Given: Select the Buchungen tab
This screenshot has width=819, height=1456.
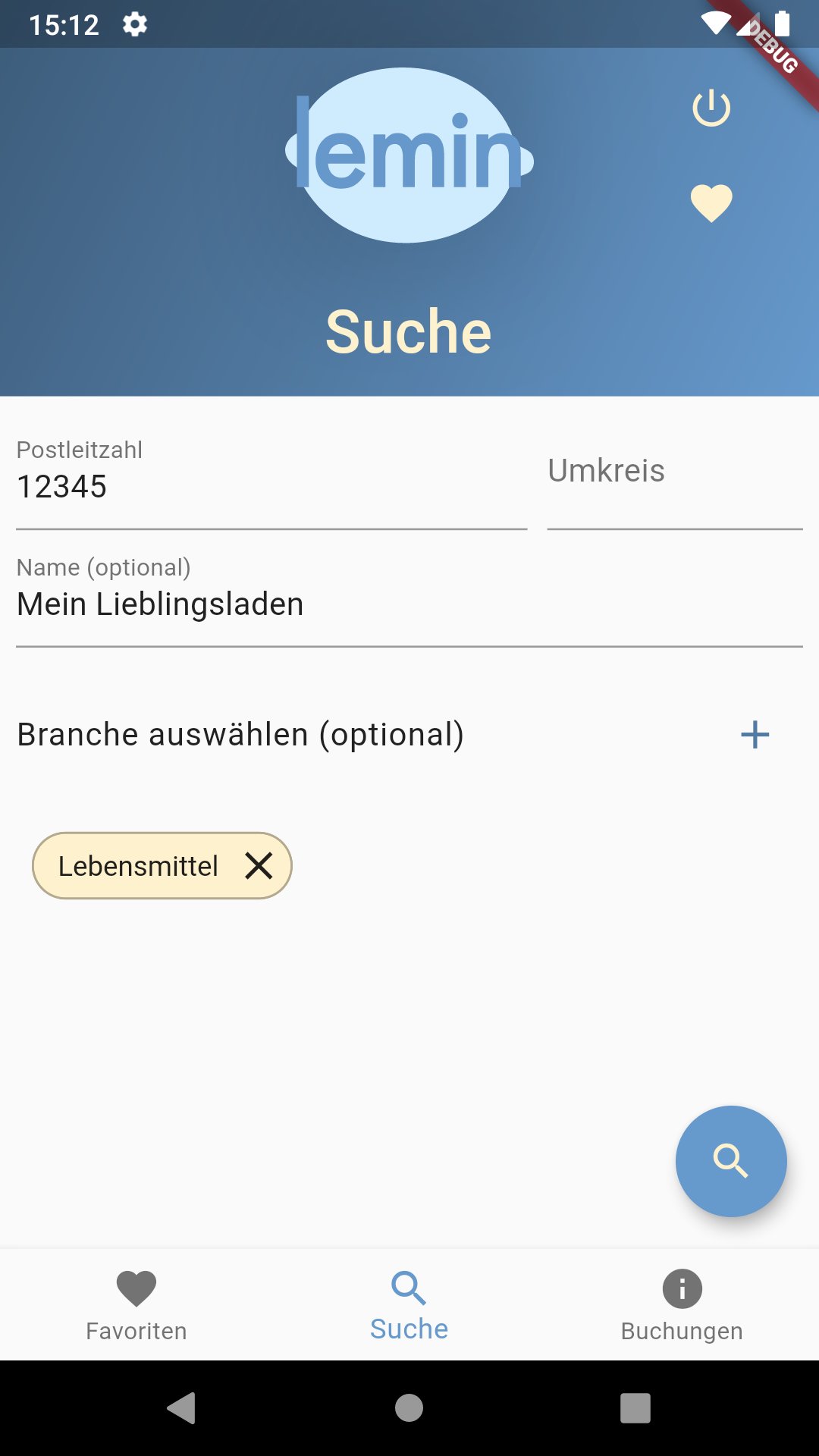Looking at the screenshot, I should point(681,1304).
